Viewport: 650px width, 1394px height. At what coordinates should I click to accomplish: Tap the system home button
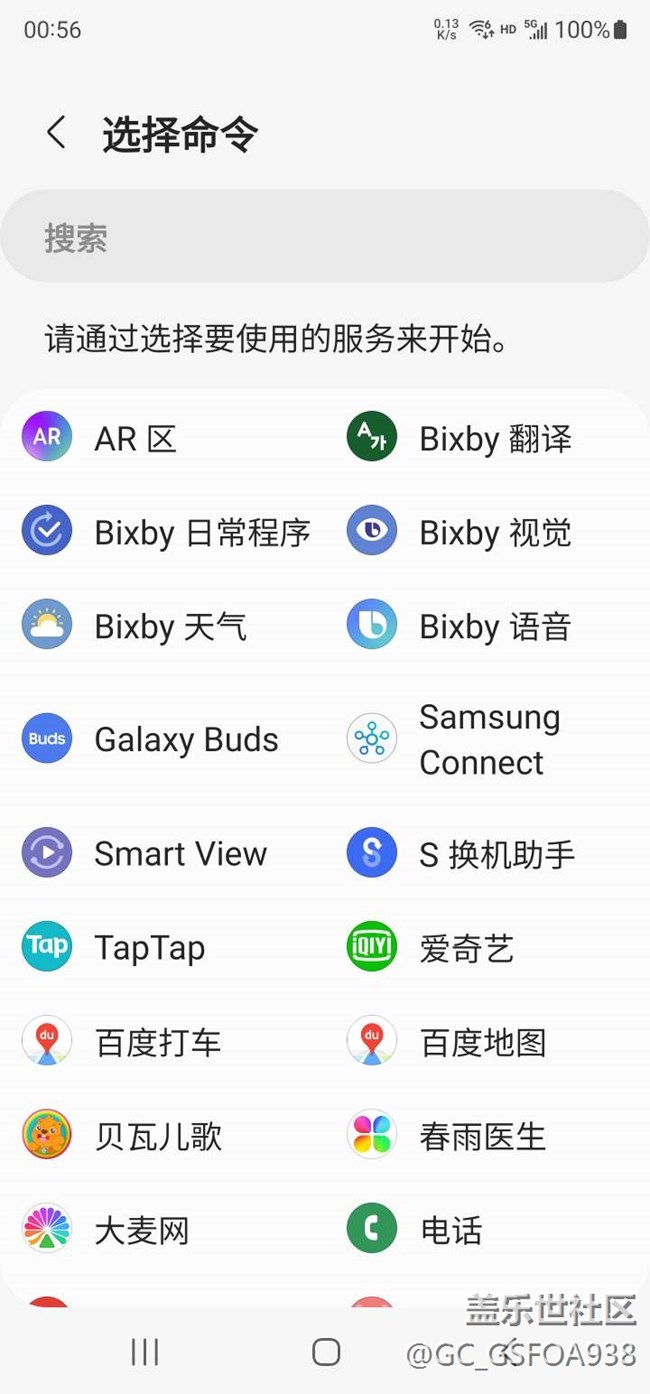[x=326, y=1352]
